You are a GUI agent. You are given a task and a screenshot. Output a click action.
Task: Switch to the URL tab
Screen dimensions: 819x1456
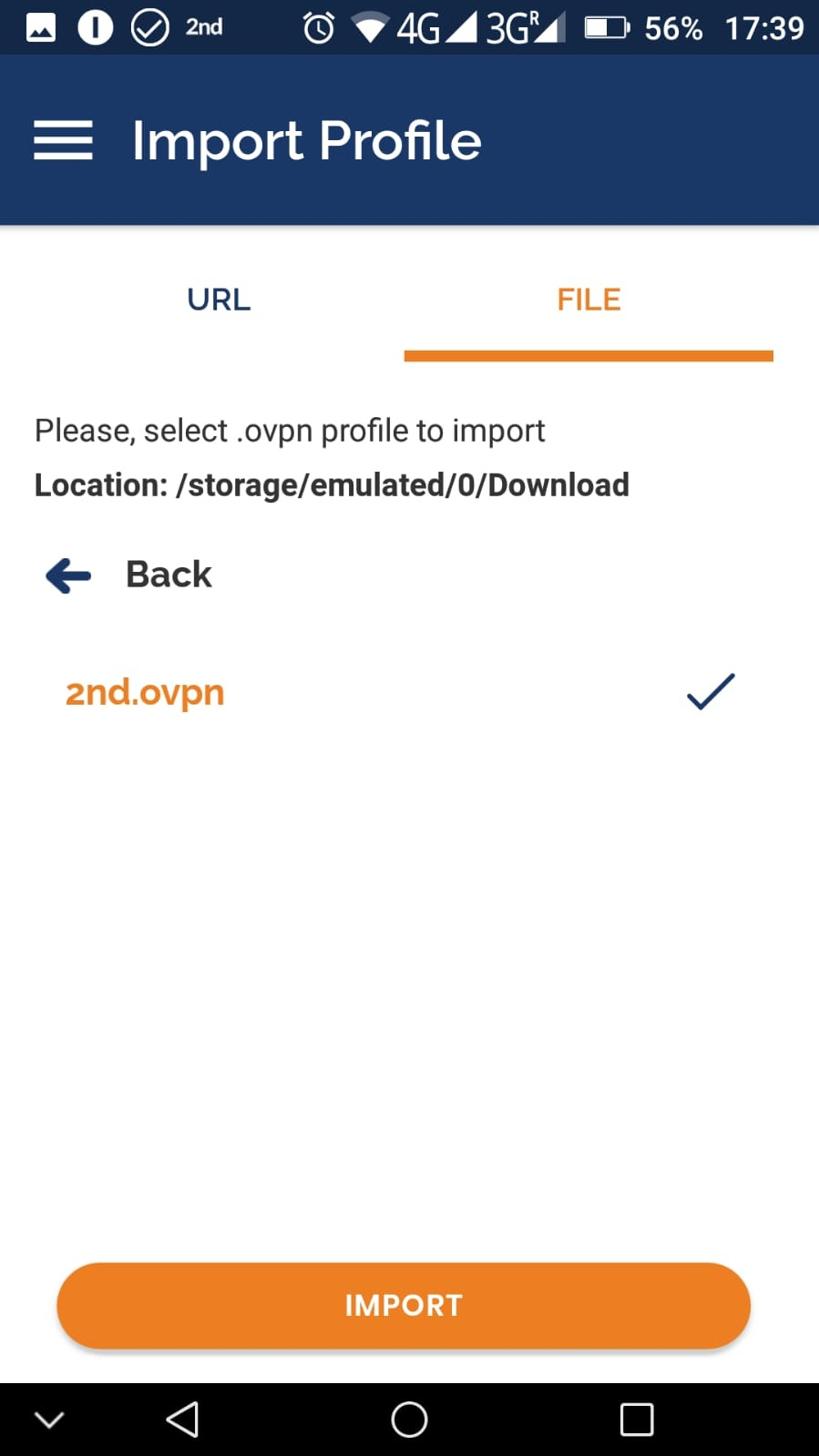point(219,300)
